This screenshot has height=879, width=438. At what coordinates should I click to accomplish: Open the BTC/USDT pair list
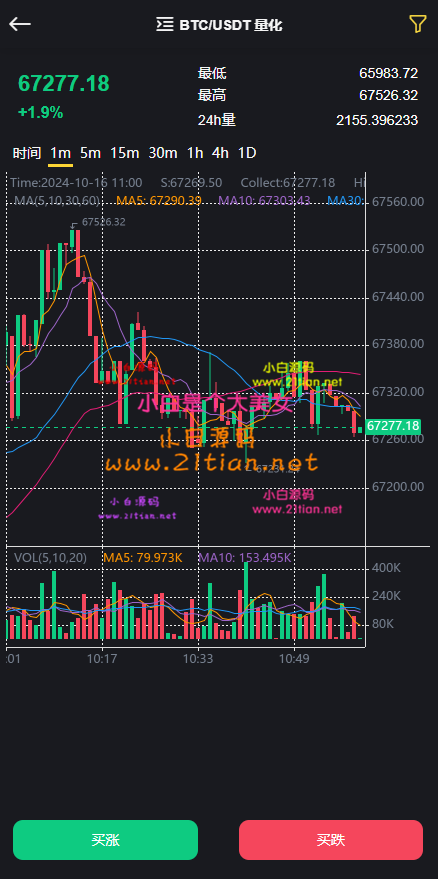(x=219, y=25)
